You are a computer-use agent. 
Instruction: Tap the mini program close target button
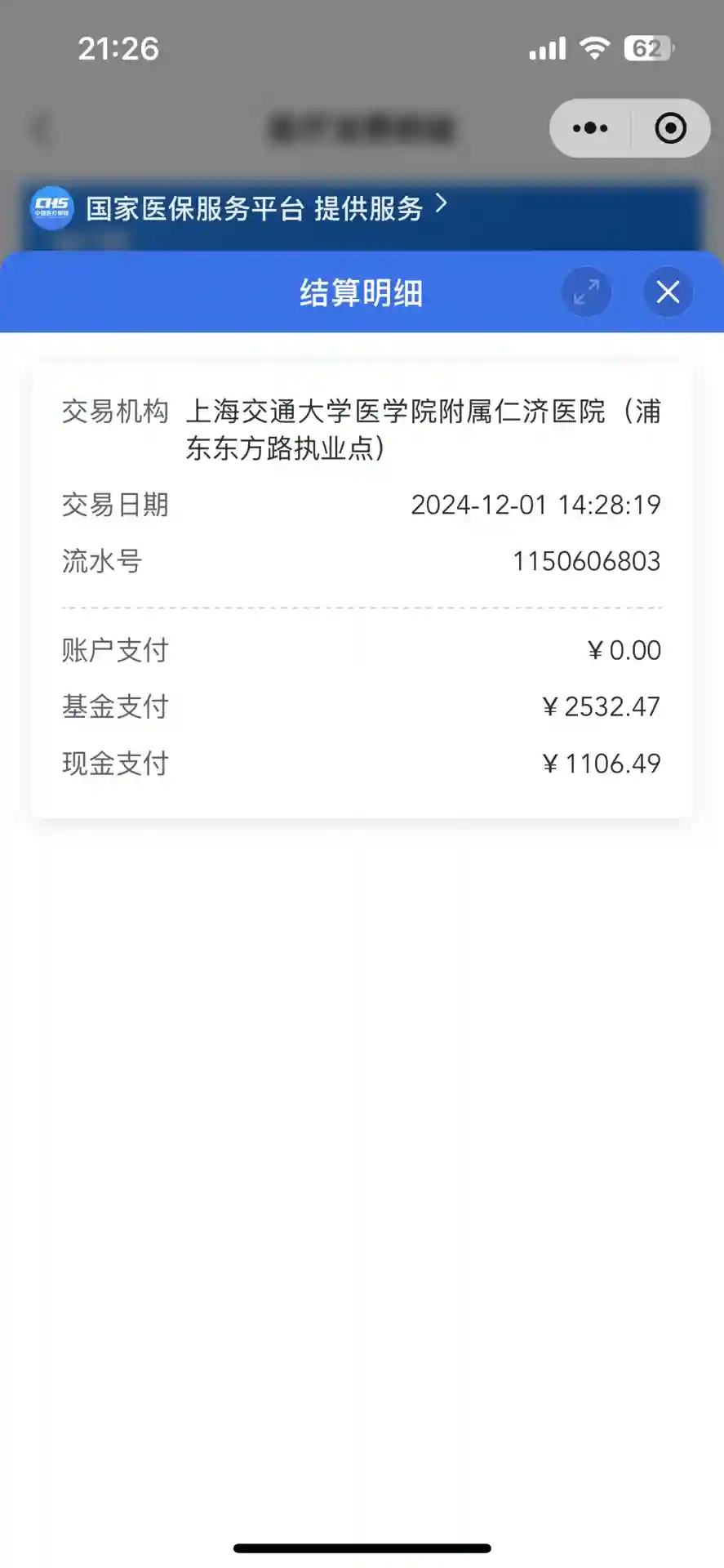point(671,128)
